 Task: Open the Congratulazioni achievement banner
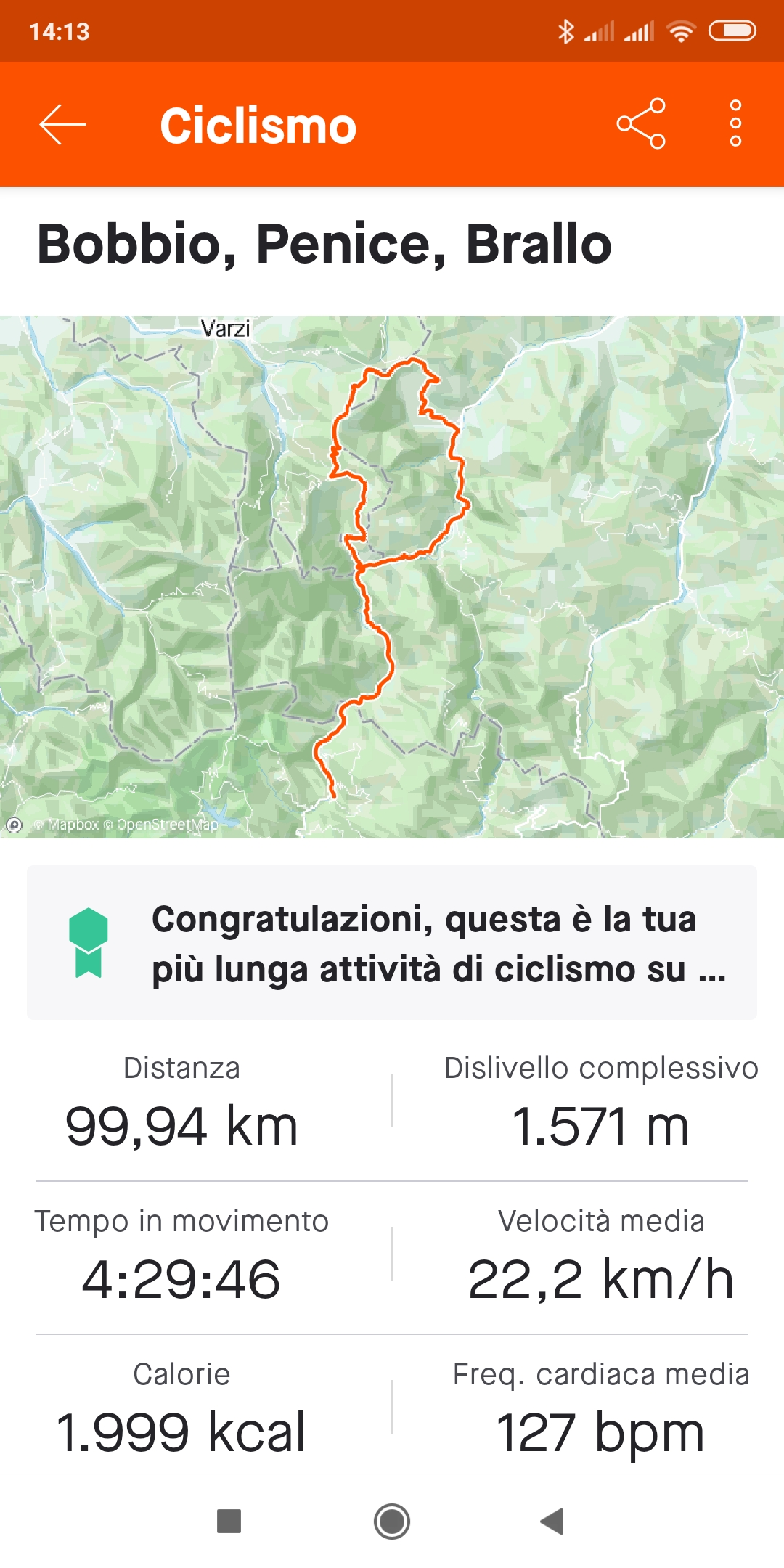(392, 942)
